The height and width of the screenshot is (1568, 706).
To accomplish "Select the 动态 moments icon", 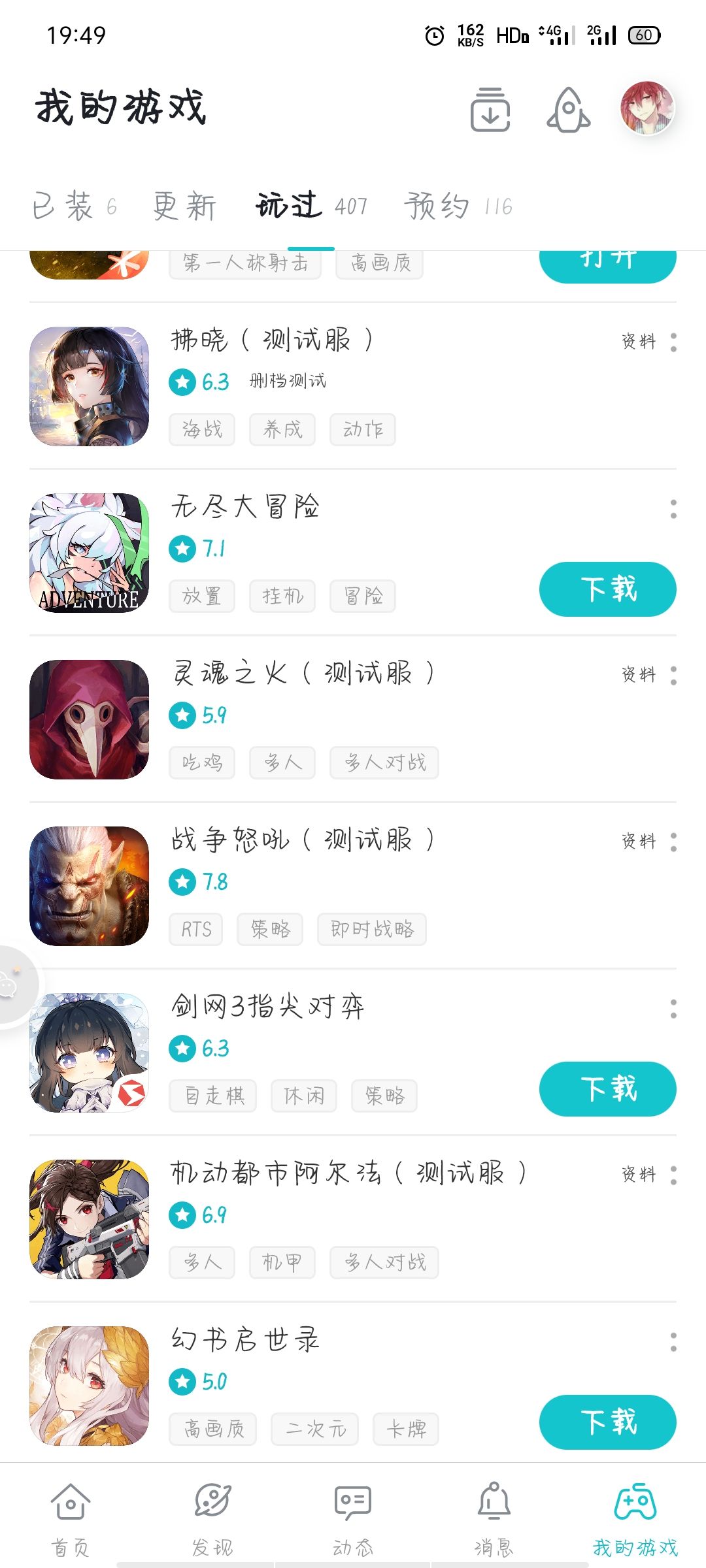I will [352, 1509].
